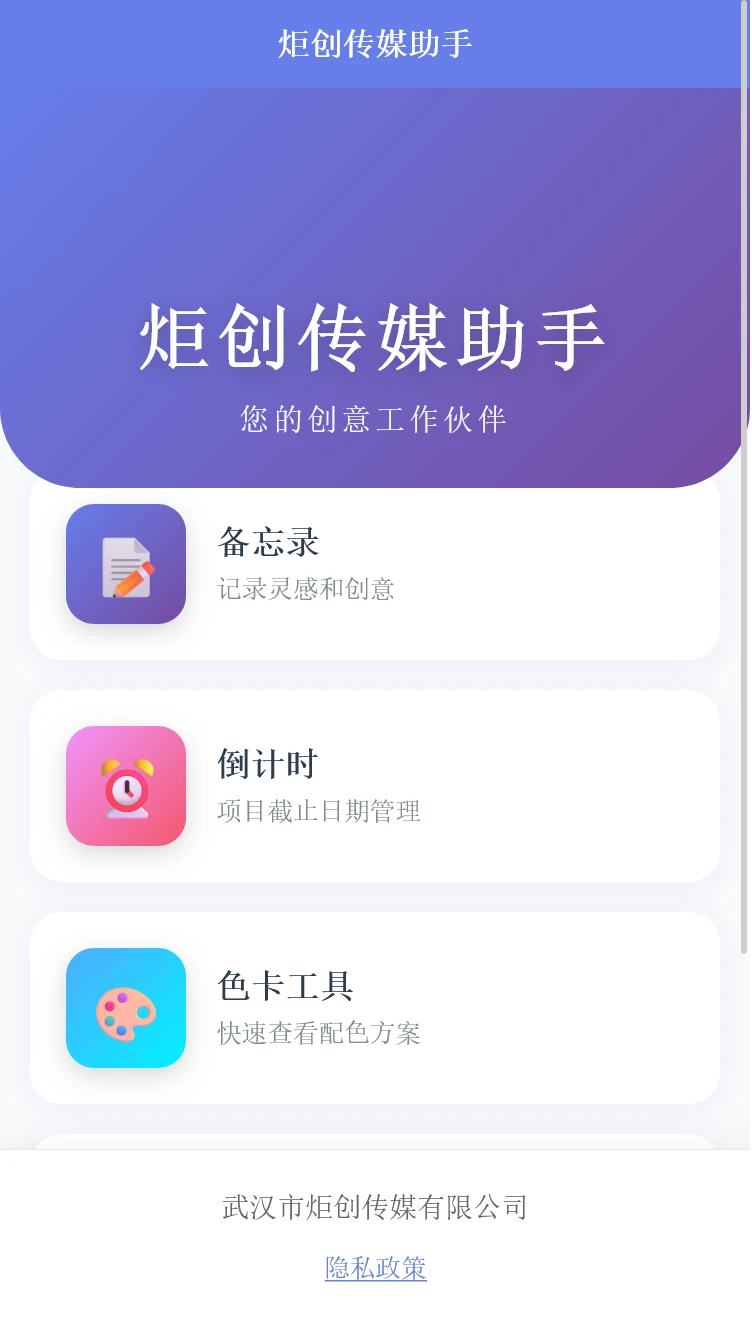Open the 倒计时 countdown card
The height and width of the screenshot is (1336, 752).
(375, 786)
